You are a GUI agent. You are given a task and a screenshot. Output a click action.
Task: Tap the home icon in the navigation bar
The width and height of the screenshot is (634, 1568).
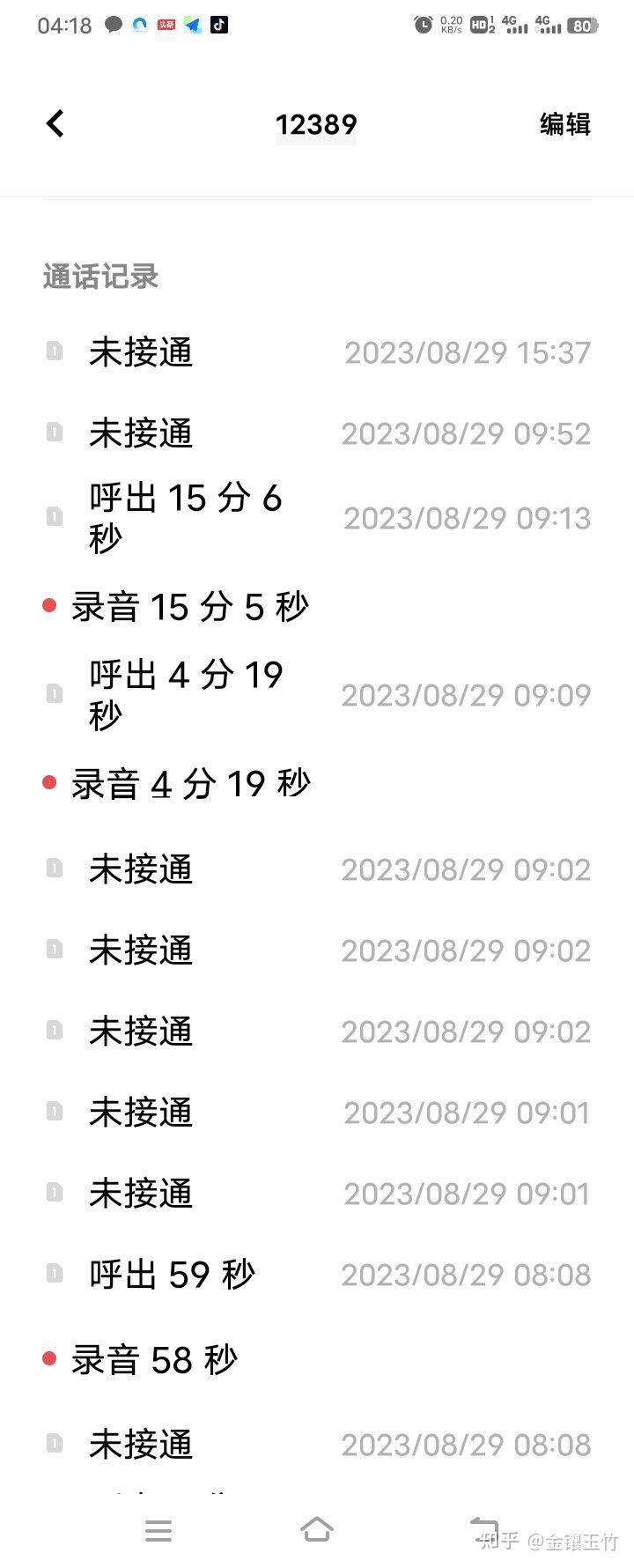click(x=317, y=1531)
